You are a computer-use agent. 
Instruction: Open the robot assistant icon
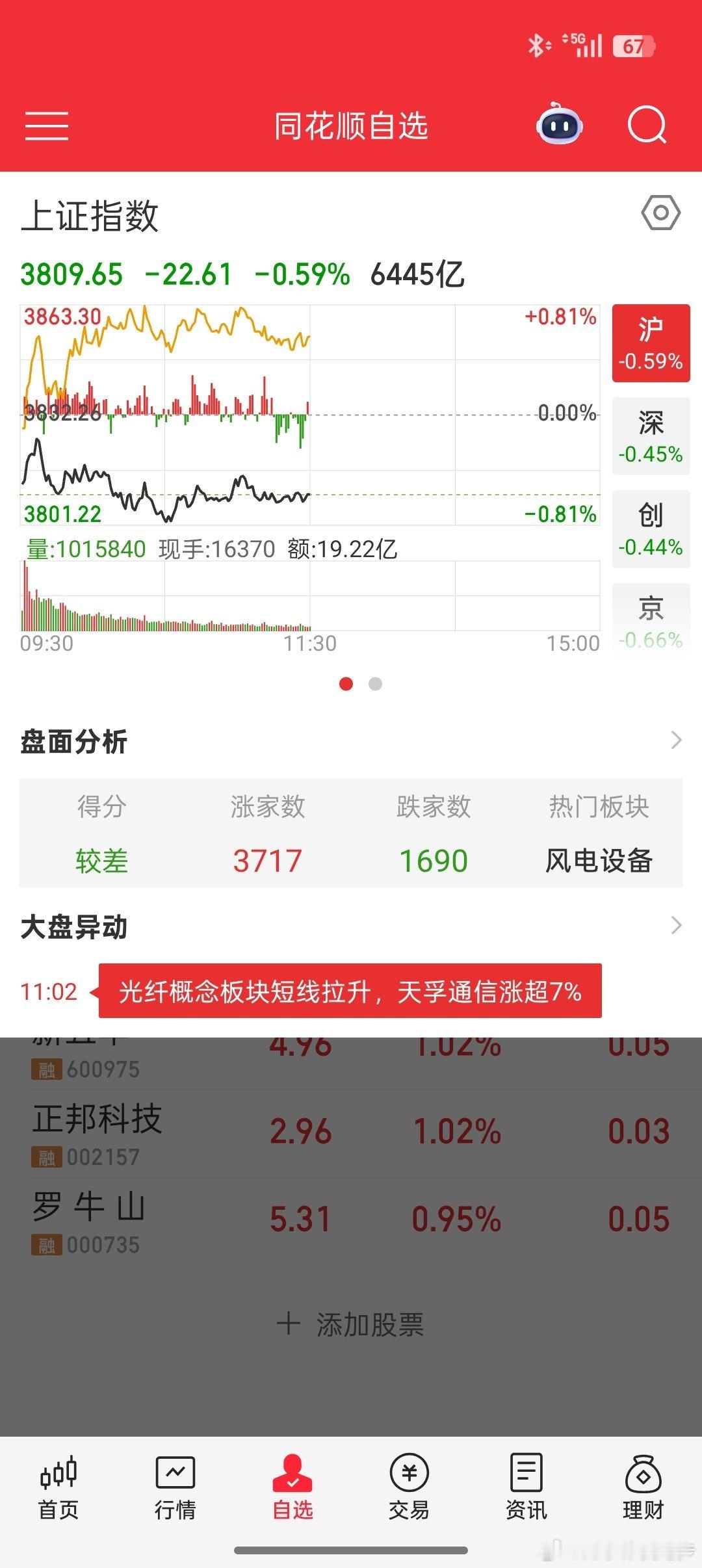(x=559, y=124)
